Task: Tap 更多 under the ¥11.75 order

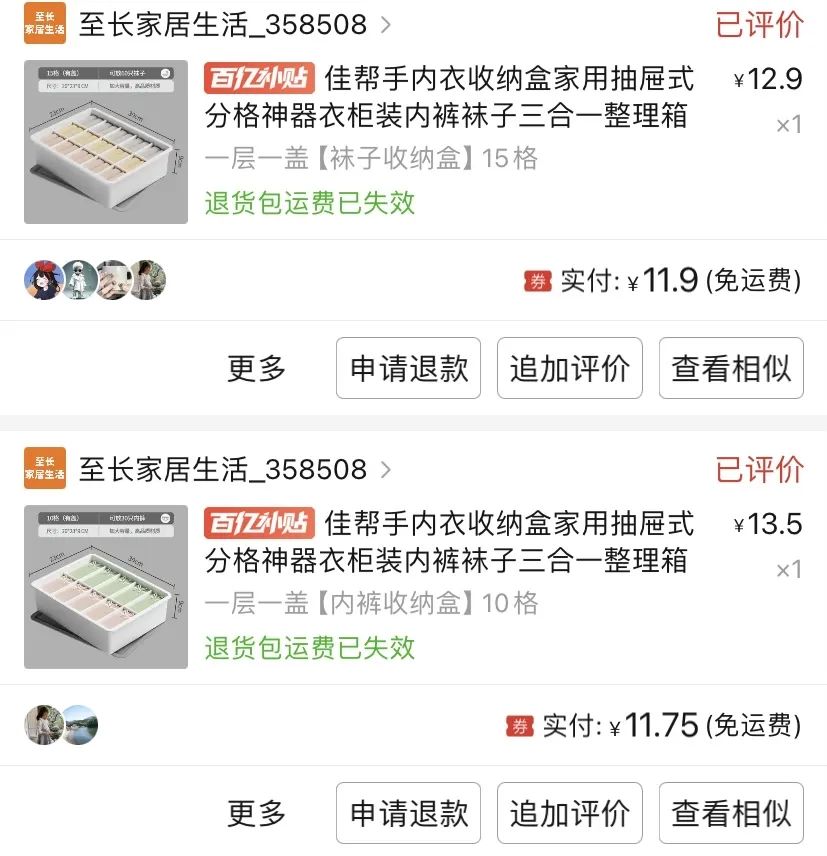Action: 257,813
